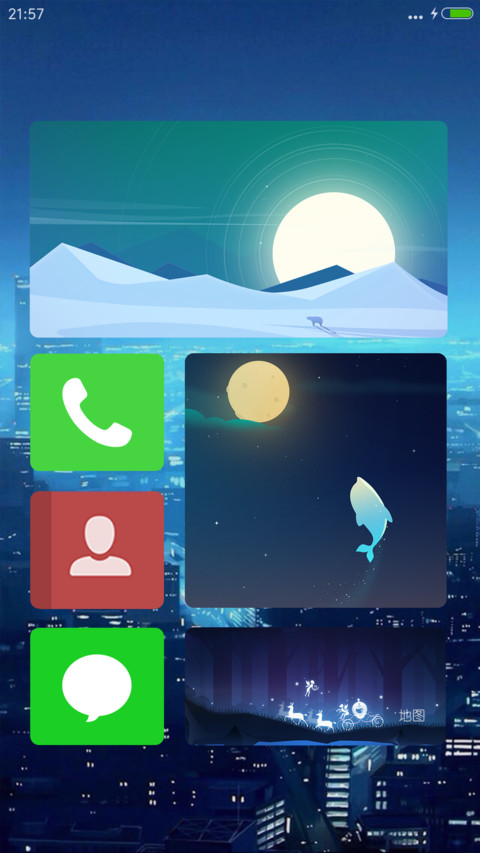
Task: Open the red Contacts tile
Action: (x=97, y=550)
